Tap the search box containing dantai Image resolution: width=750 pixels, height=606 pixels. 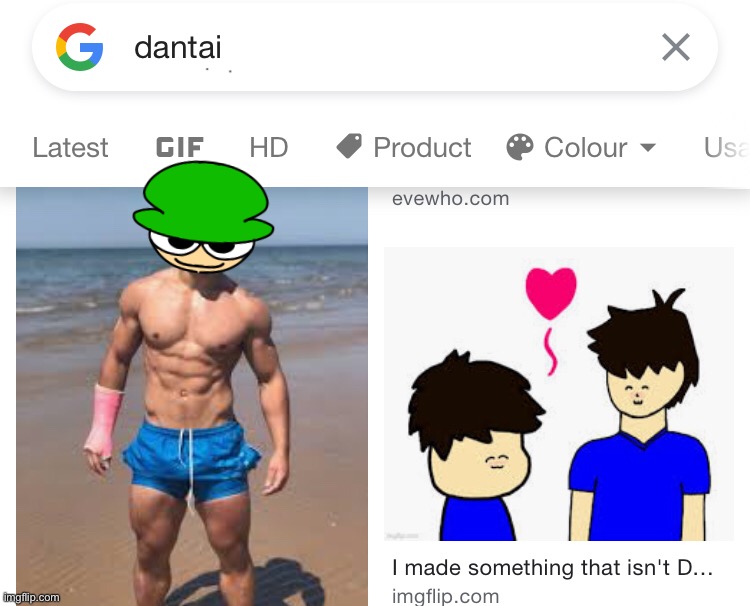(380, 47)
